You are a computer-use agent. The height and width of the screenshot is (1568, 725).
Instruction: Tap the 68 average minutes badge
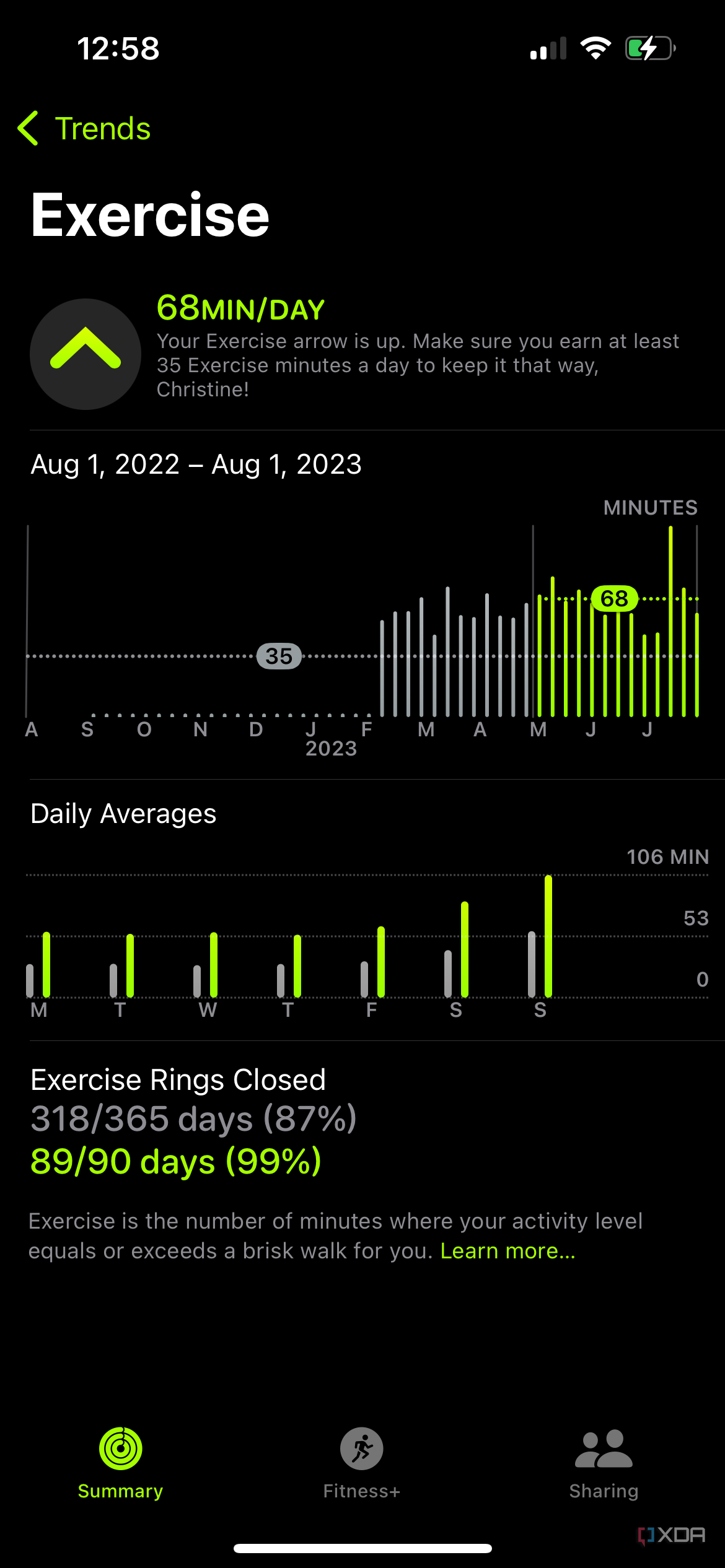click(615, 598)
